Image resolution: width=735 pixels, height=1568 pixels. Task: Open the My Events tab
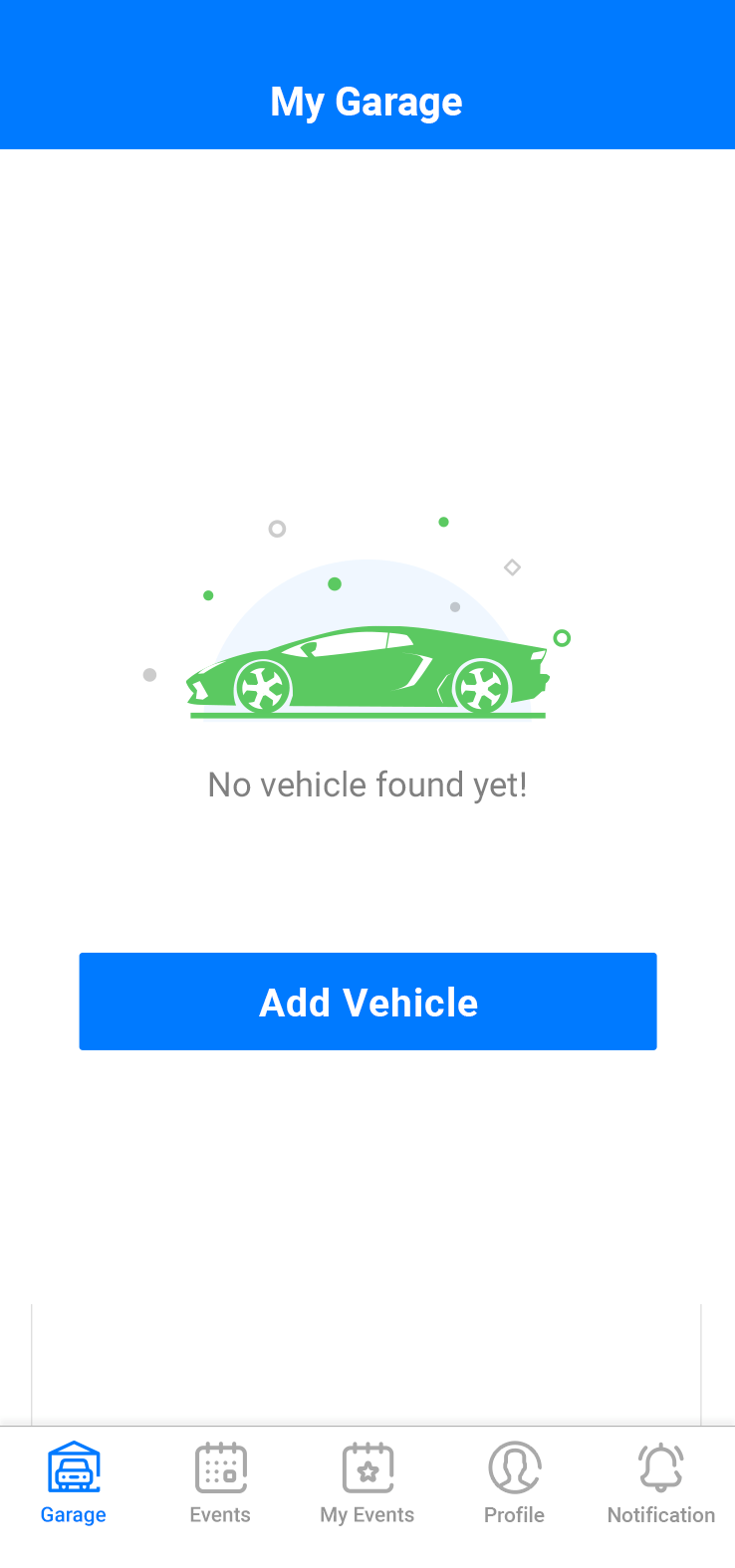coord(367,1483)
